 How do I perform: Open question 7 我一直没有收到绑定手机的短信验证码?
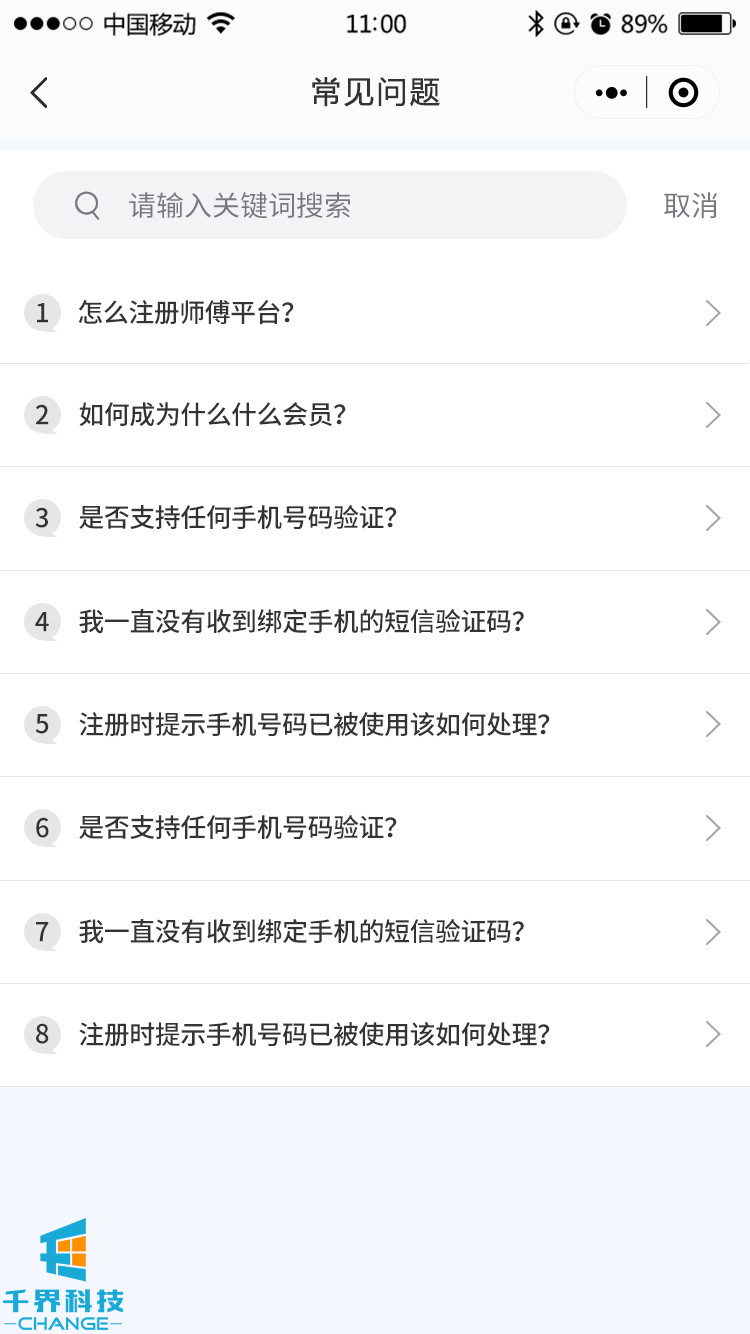tap(374, 932)
